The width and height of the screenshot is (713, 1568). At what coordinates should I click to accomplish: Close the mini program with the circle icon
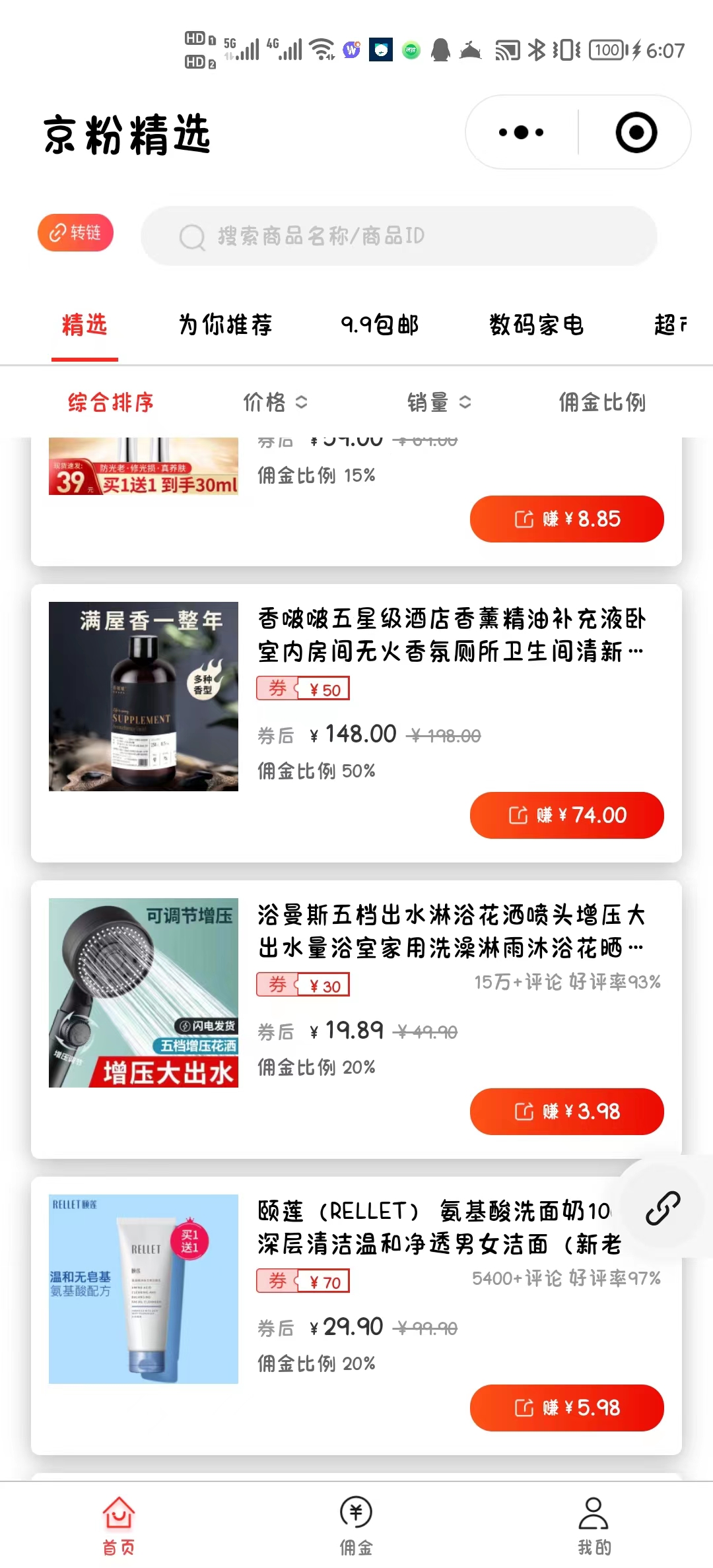636,133
